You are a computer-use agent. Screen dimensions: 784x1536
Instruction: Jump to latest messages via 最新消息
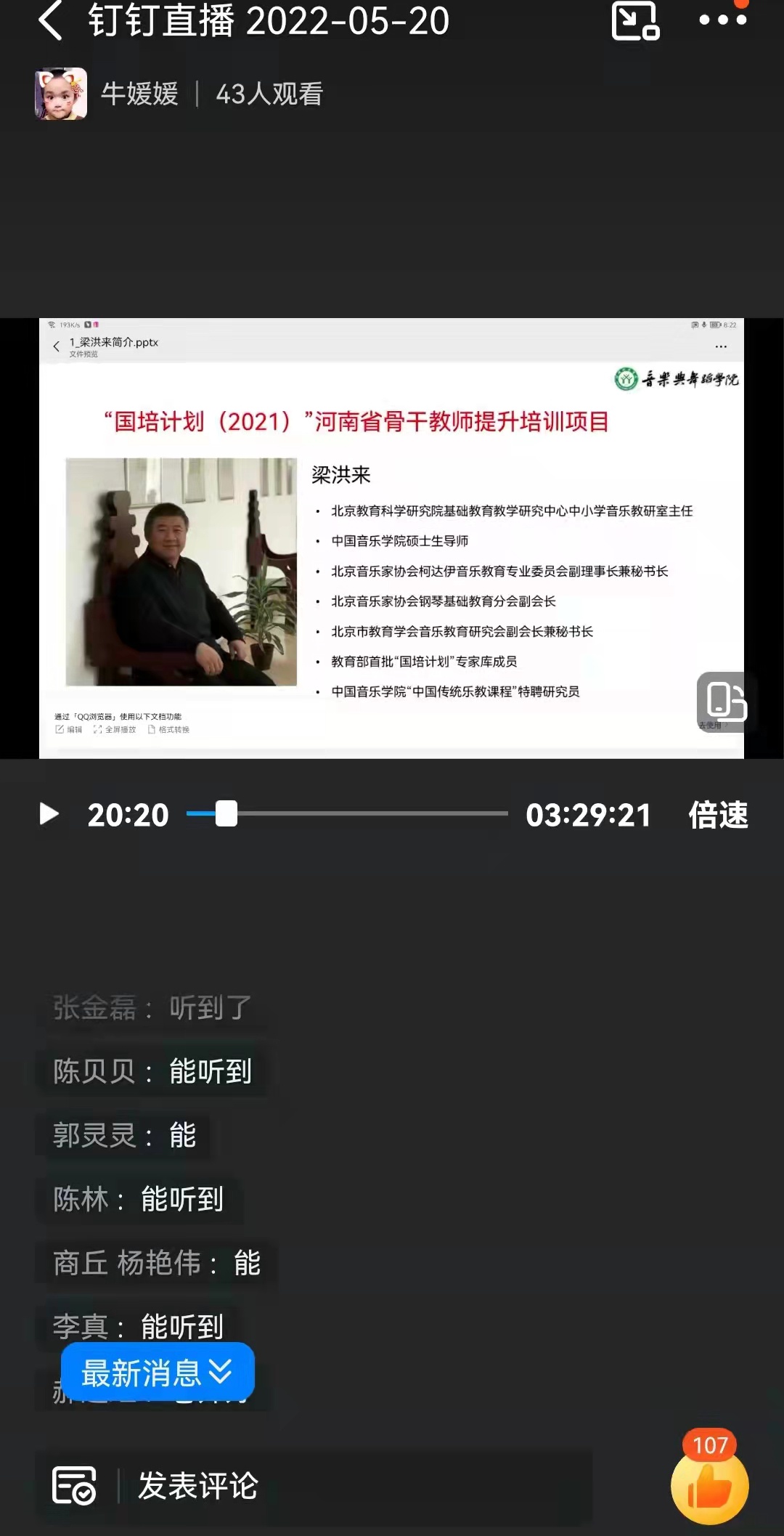(158, 1372)
